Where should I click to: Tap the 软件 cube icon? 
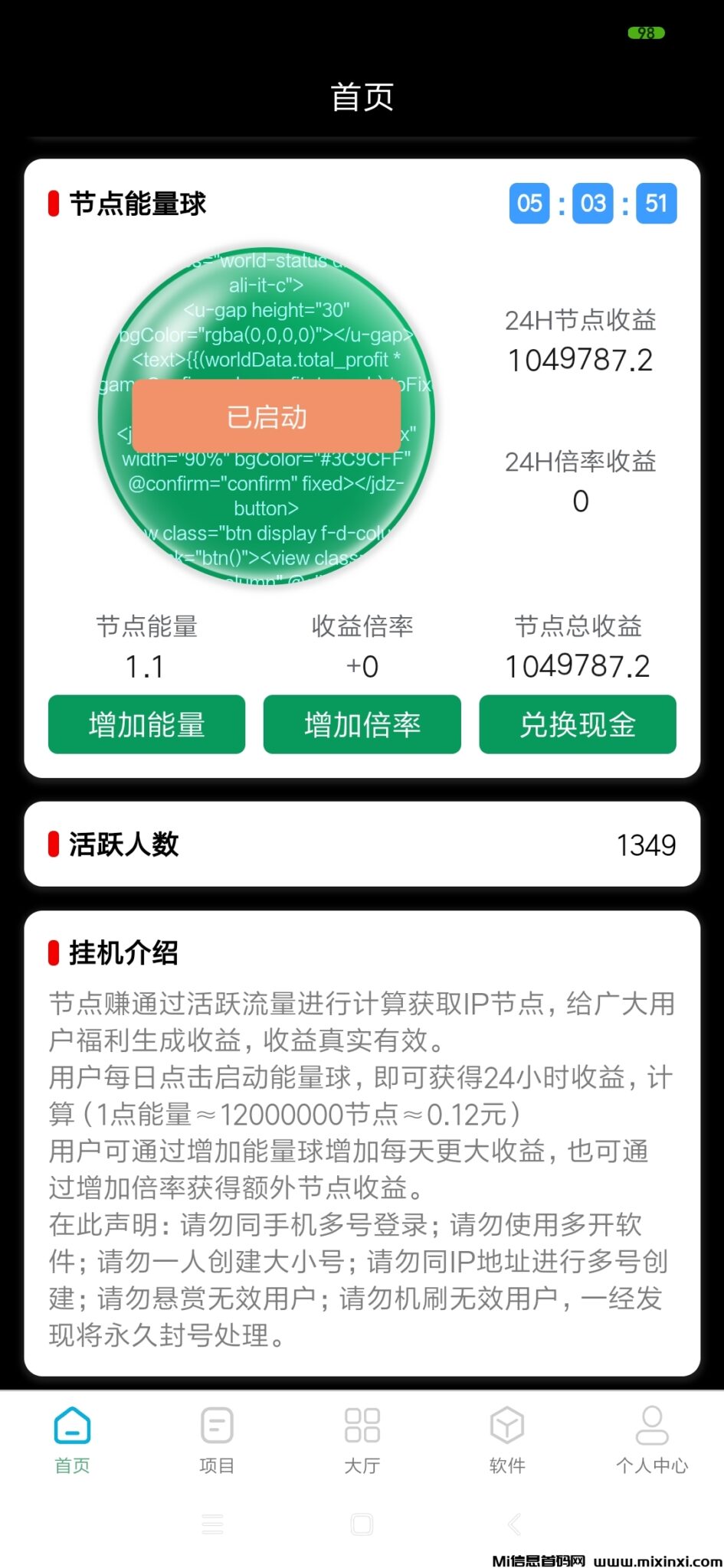click(x=506, y=1426)
